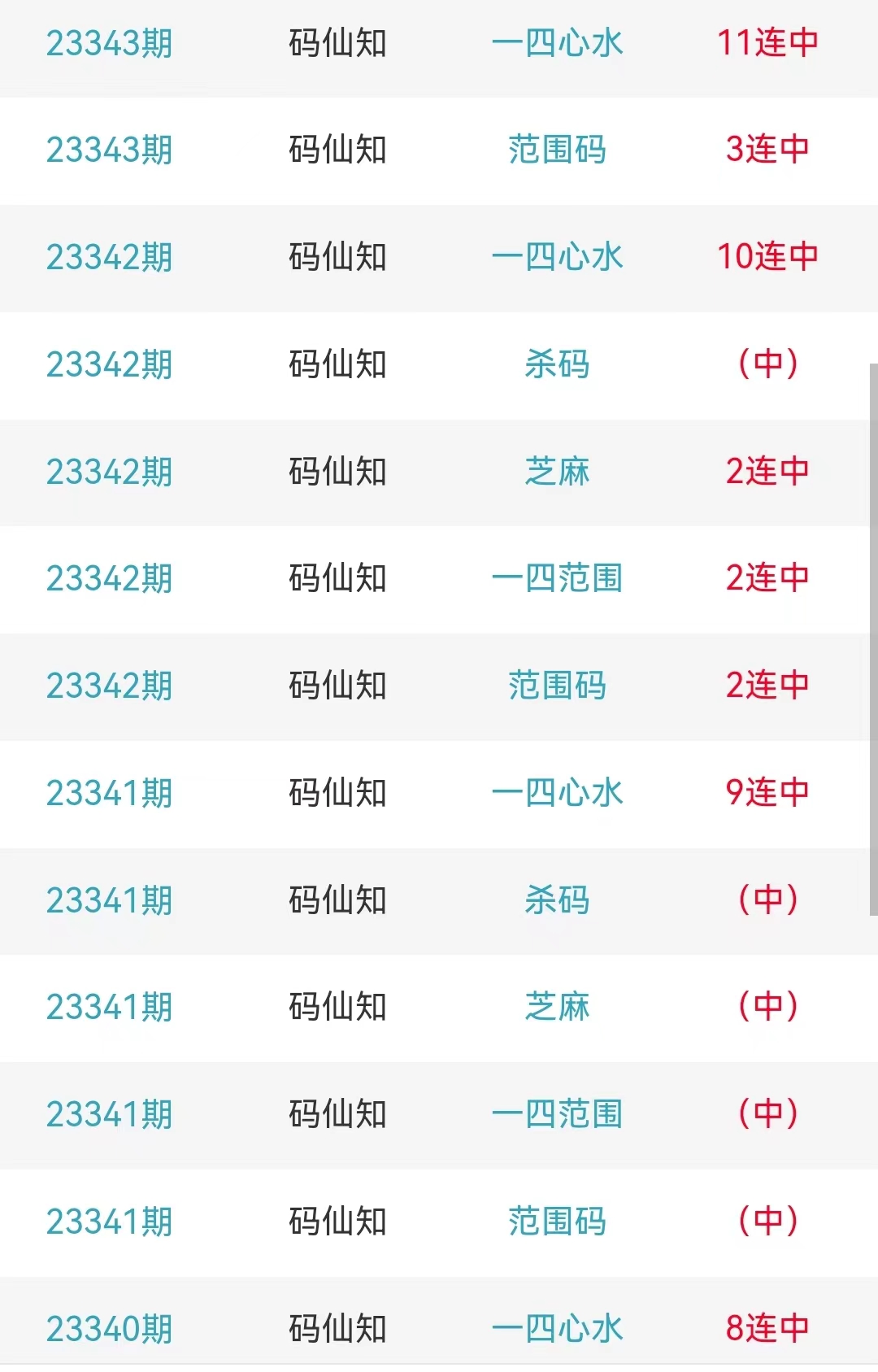
Task: Open the 23341期 一四心水 9连中 row
Action: click(x=558, y=794)
